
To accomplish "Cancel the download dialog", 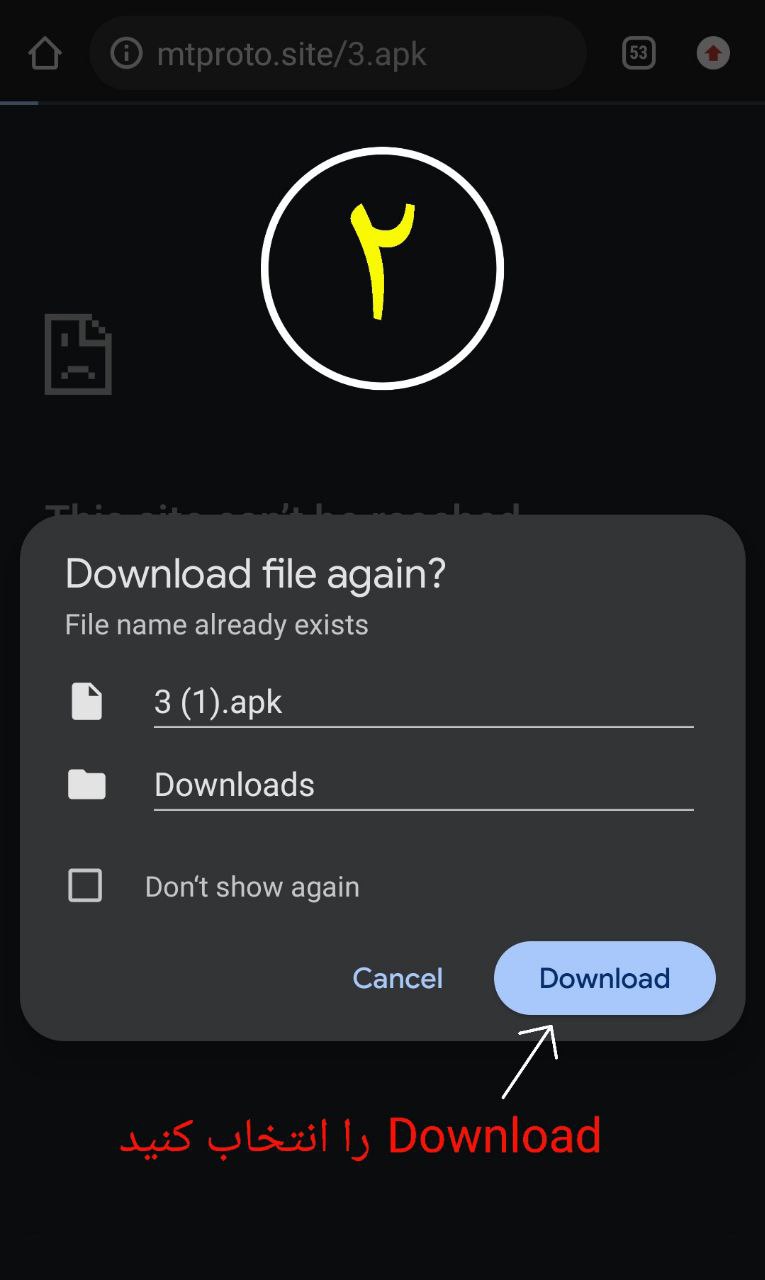I will 397,978.
